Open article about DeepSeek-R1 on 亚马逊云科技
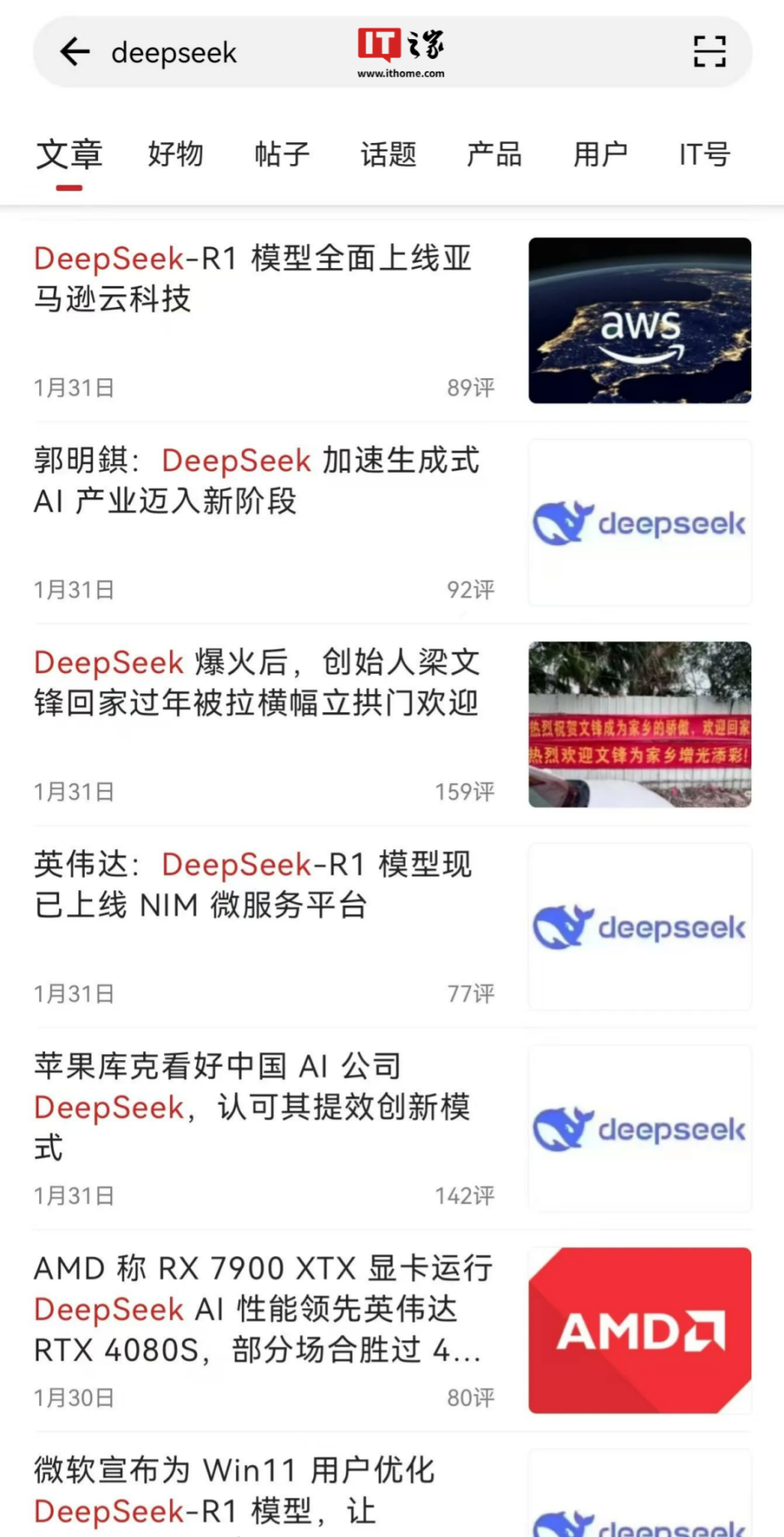This screenshot has width=784, height=1537. tap(253, 278)
